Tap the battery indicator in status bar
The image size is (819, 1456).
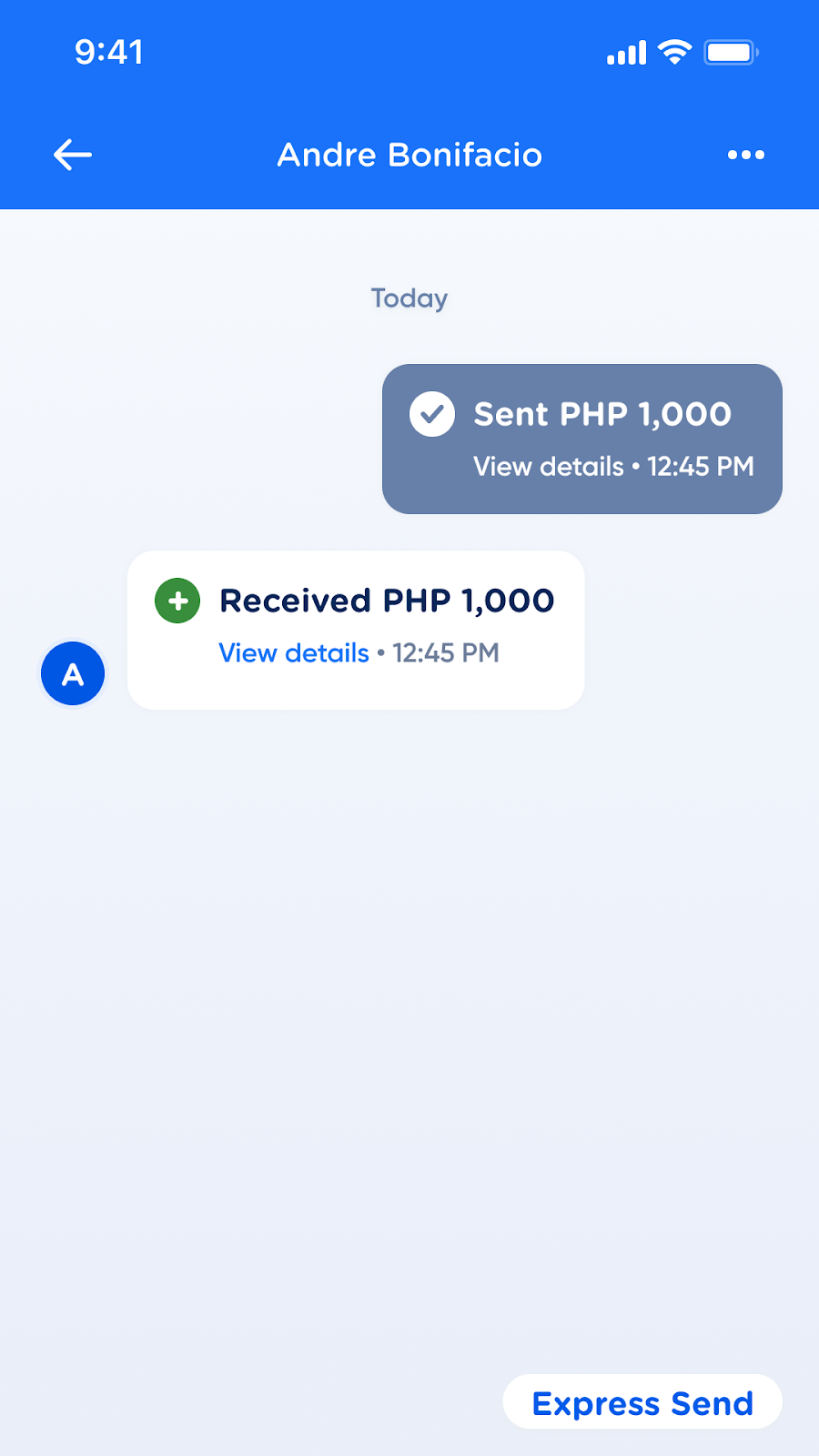click(730, 52)
